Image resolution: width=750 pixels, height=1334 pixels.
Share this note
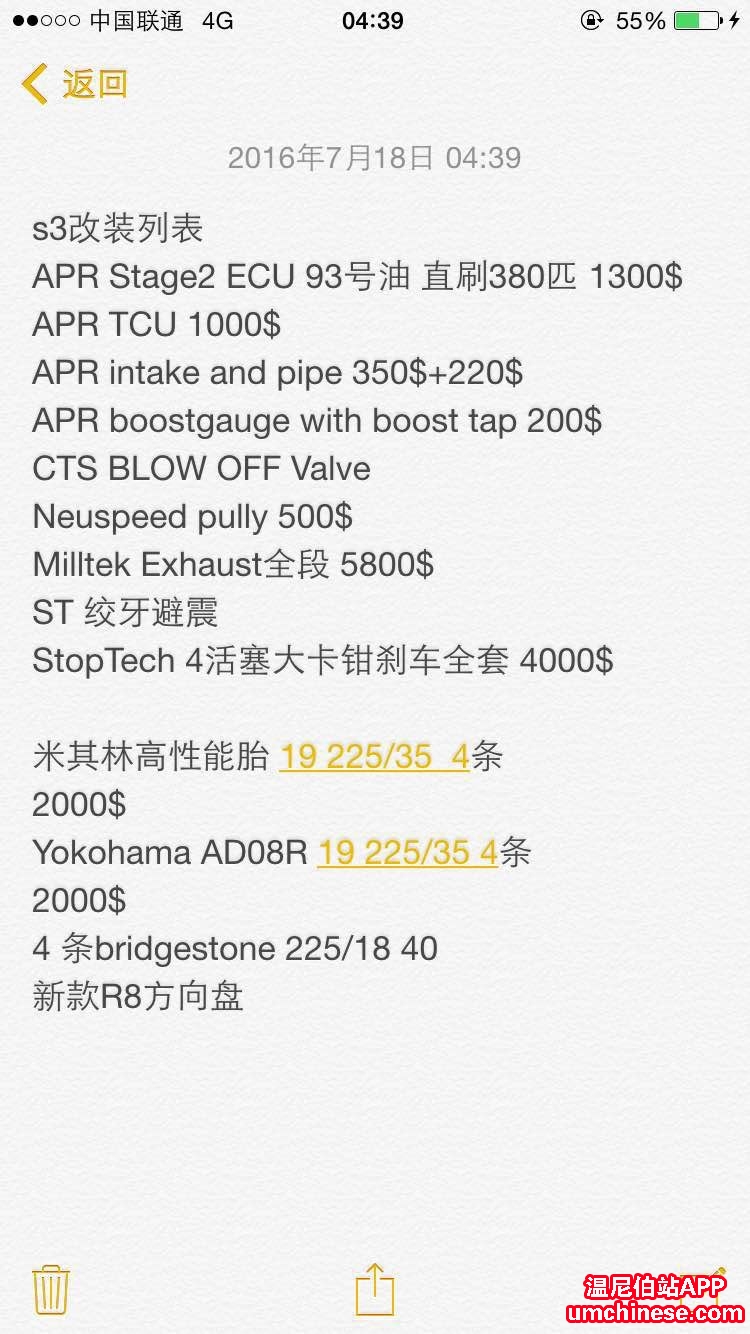pyautogui.click(x=375, y=1288)
